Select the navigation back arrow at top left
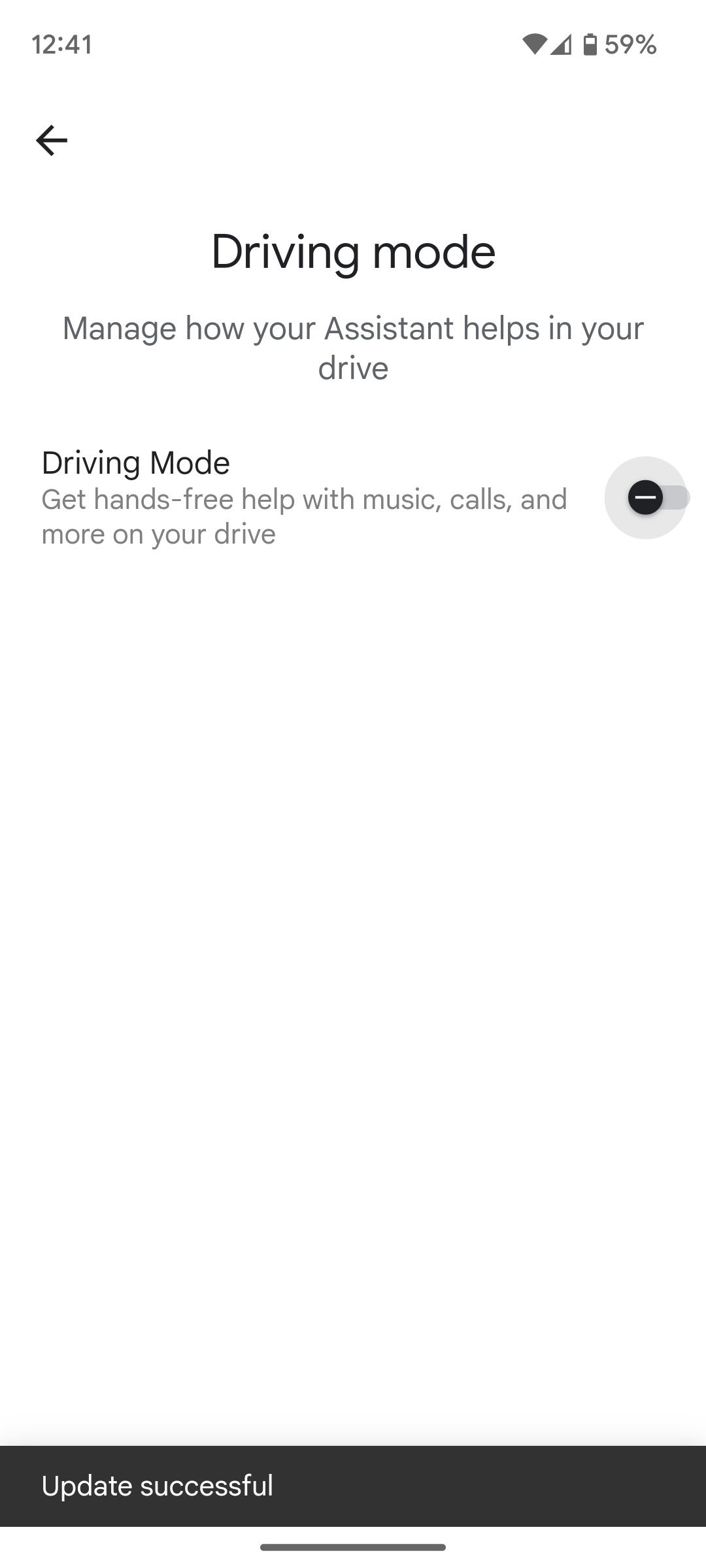Screen dimensions: 706x1568 tap(52, 140)
